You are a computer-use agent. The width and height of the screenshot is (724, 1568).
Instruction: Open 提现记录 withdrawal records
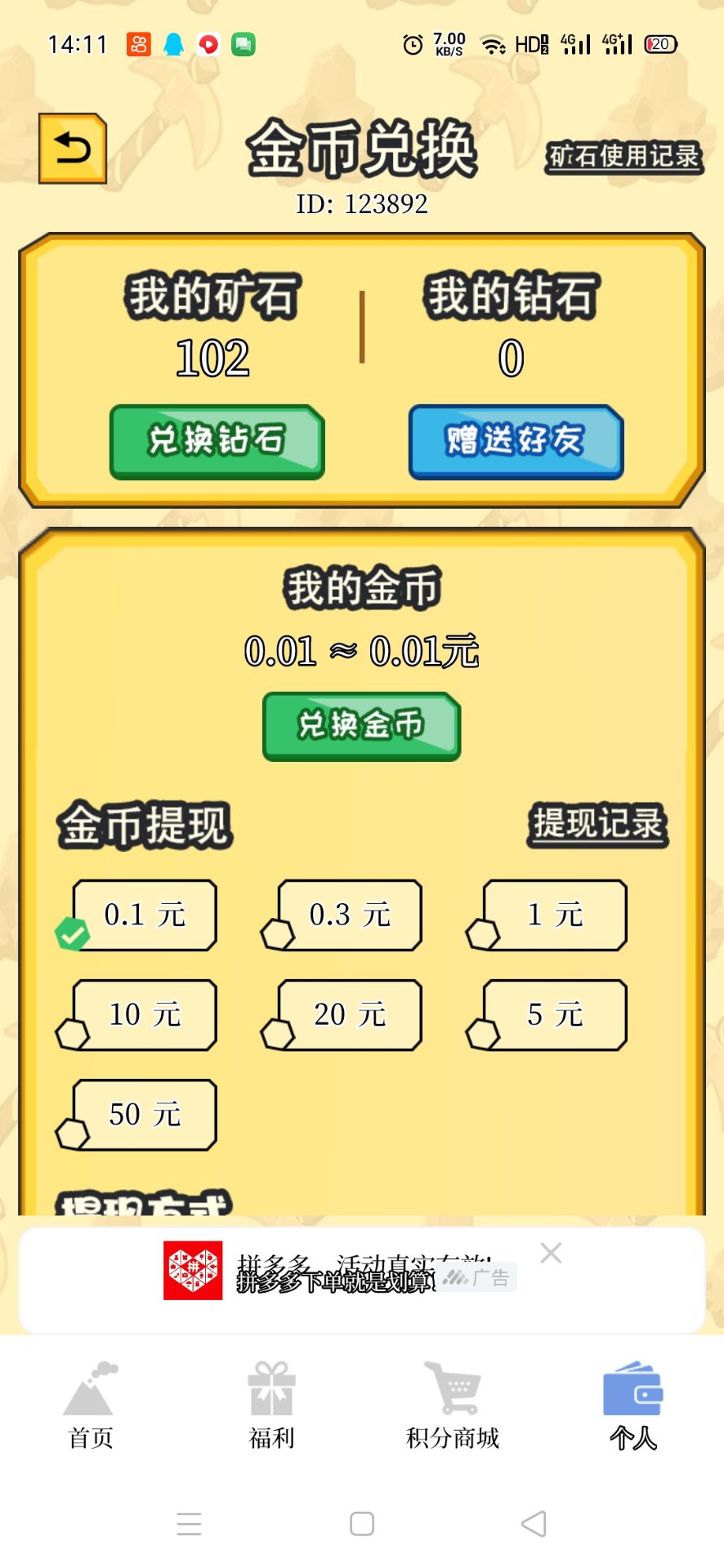[597, 823]
